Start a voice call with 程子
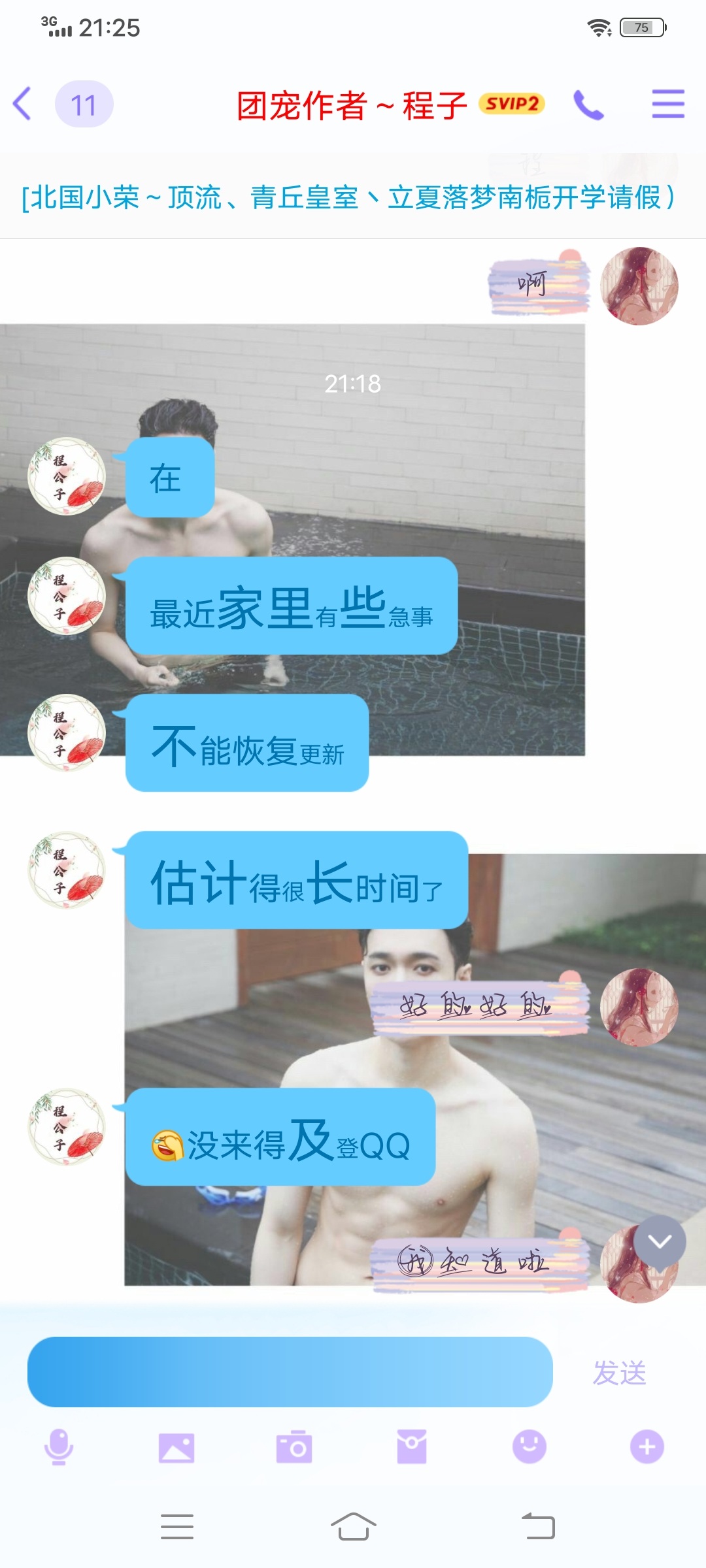Viewport: 706px width, 1568px height. (588, 105)
